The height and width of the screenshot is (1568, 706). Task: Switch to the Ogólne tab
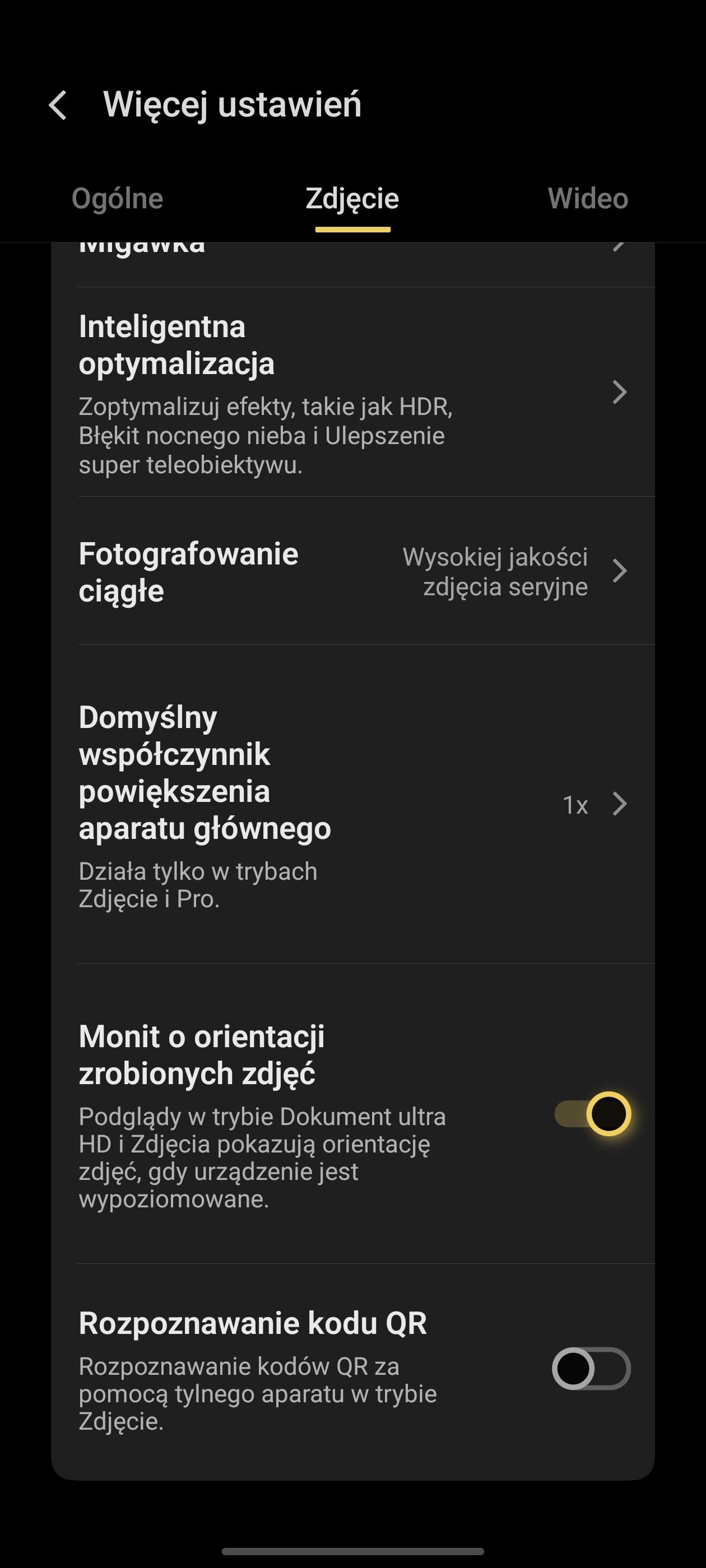pos(118,198)
